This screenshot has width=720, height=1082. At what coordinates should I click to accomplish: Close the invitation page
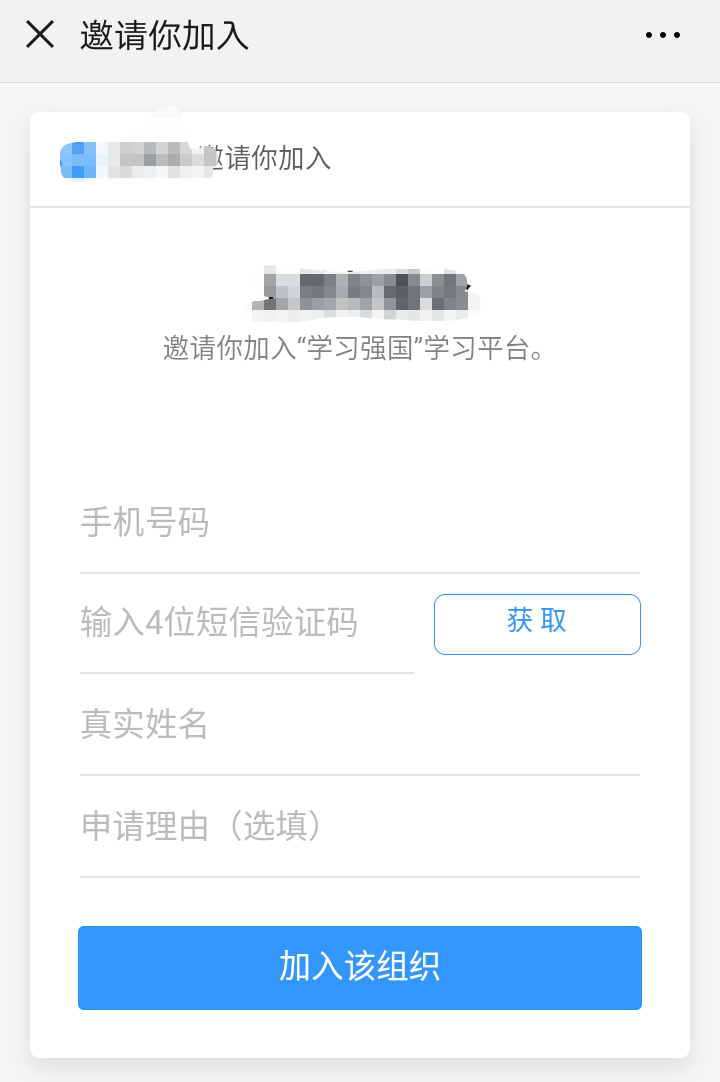40,36
